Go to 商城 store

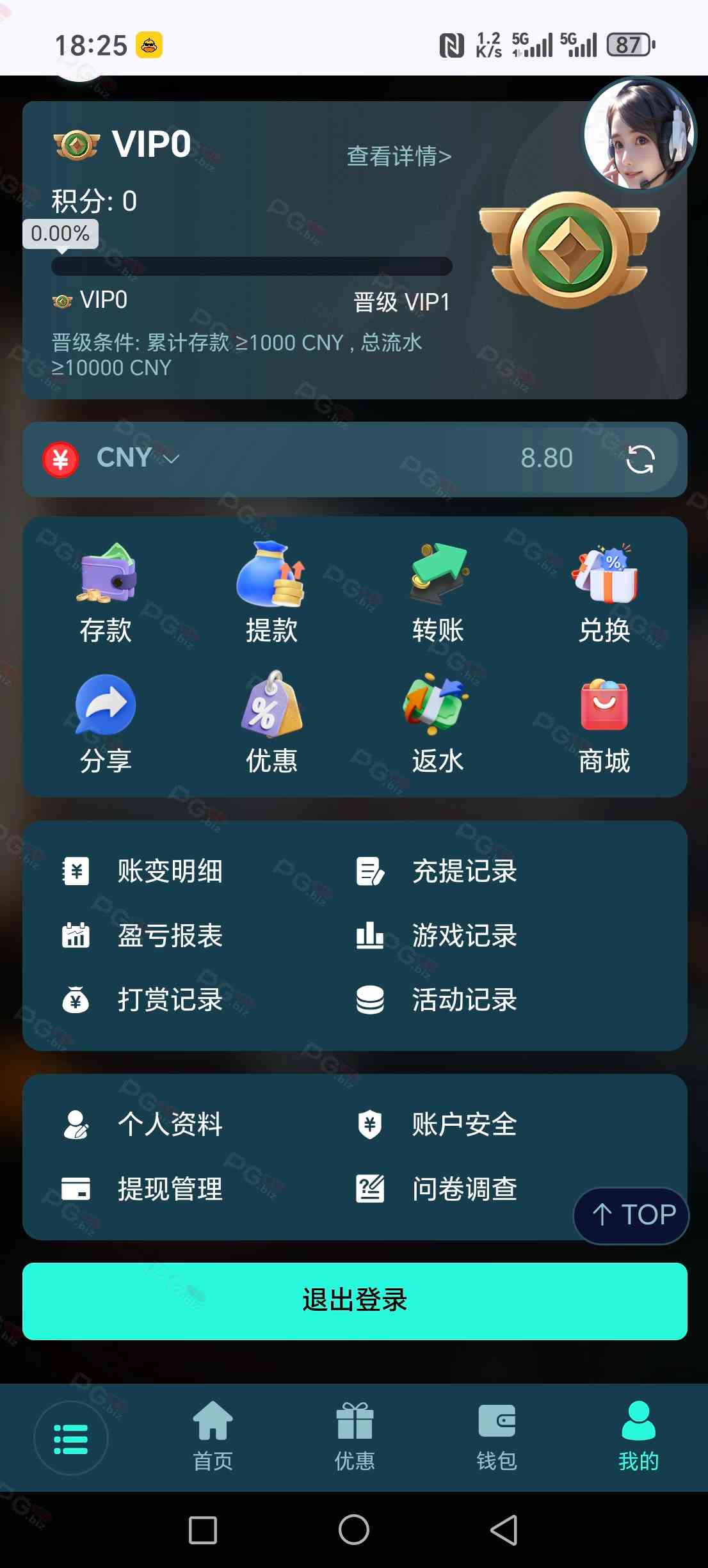pos(604,724)
